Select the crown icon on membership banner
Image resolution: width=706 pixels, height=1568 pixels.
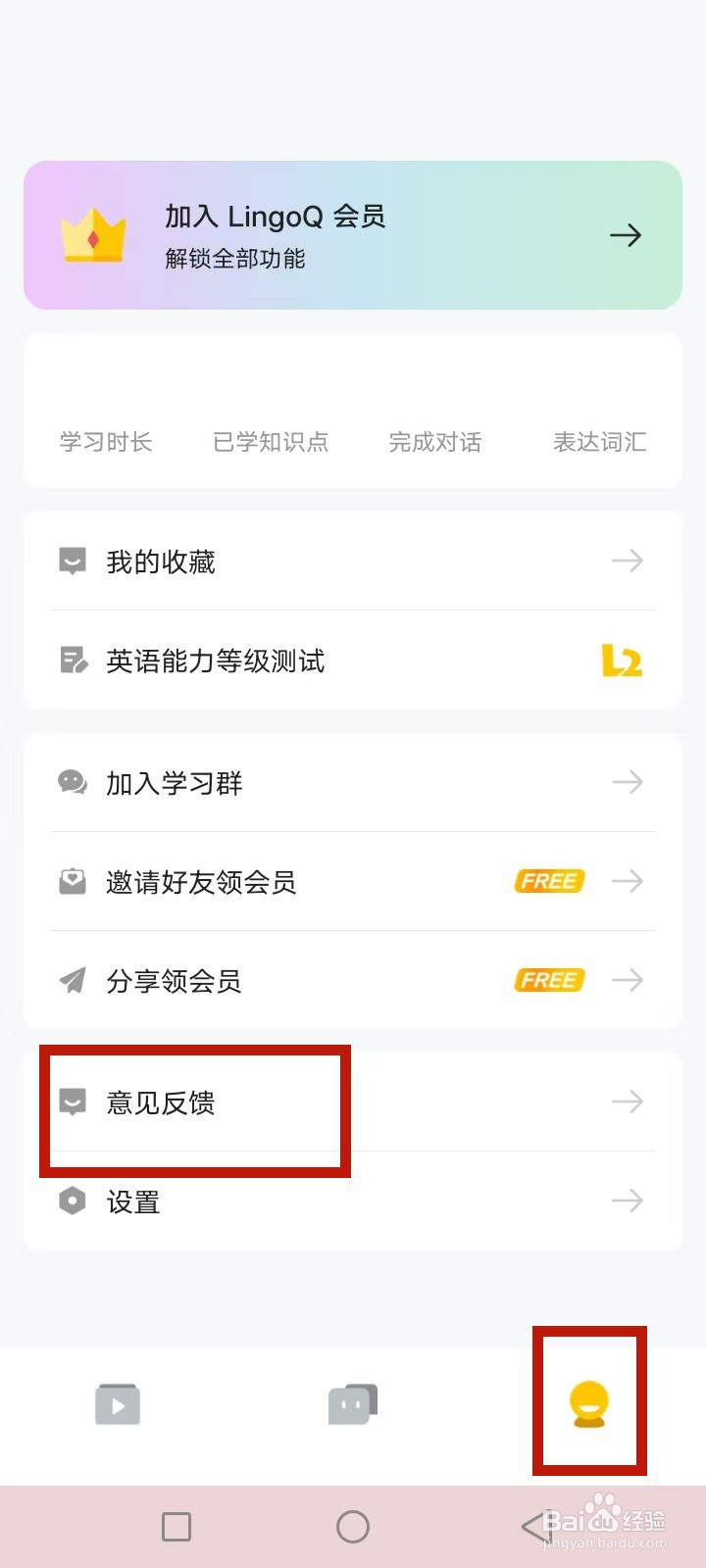(x=94, y=234)
